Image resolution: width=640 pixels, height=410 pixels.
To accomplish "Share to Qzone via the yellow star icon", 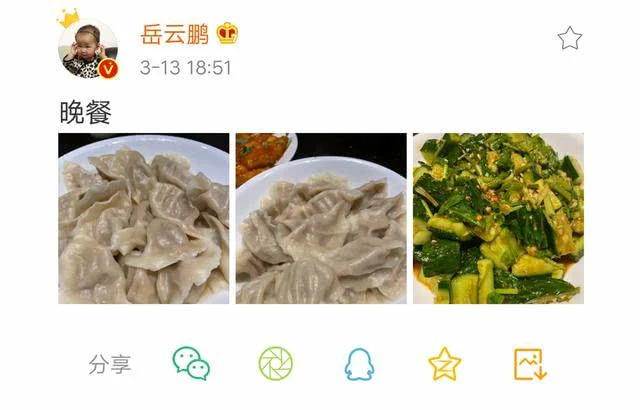I will (444, 363).
